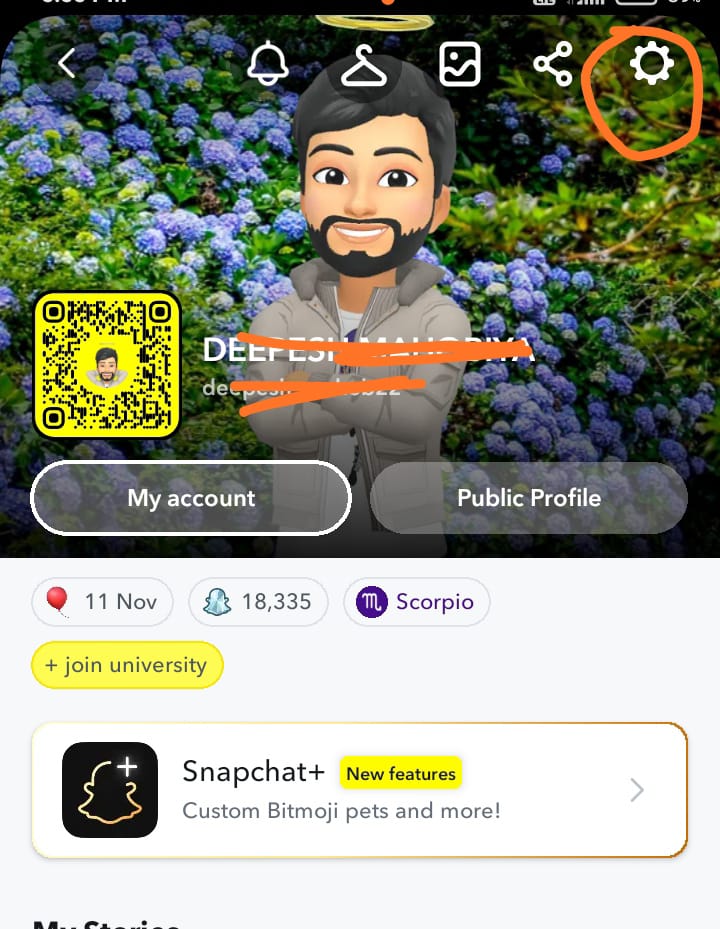The width and height of the screenshot is (720, 929).
Task: Tap the 11 Nov birthday chip
Action: click(103, 602)
